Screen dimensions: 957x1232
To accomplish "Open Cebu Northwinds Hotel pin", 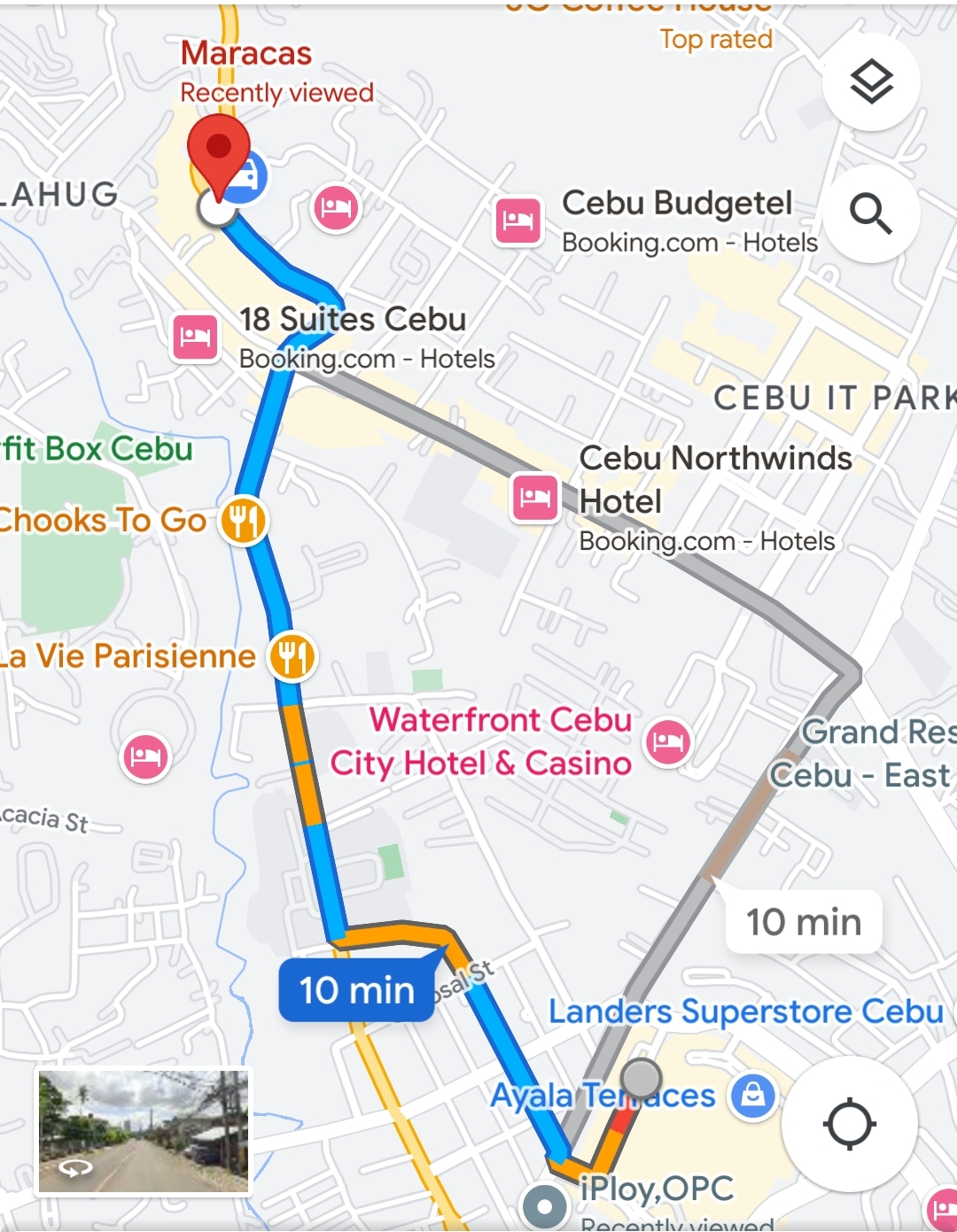I will click(535, 498).
